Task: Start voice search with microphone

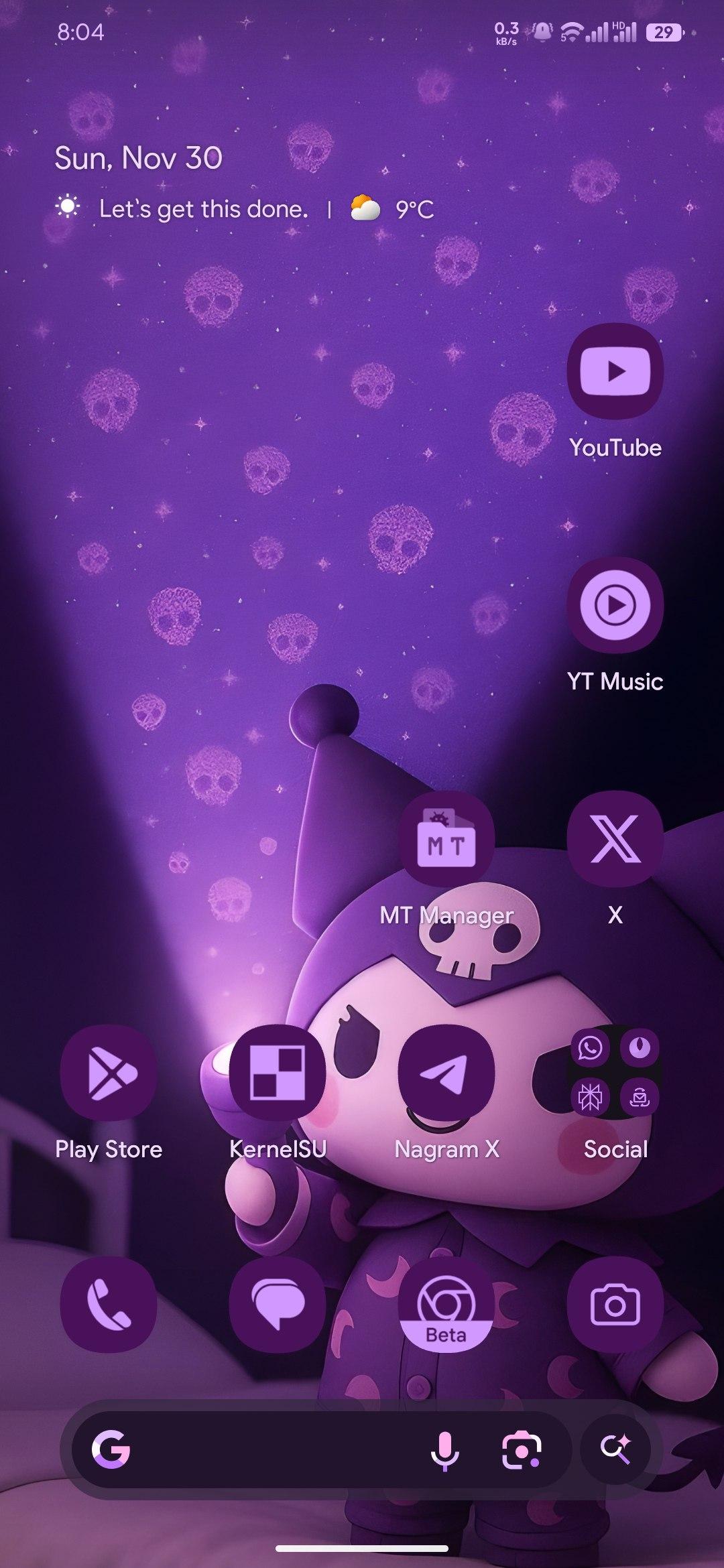Action: pyautogui.click(x=444, y=1451)
